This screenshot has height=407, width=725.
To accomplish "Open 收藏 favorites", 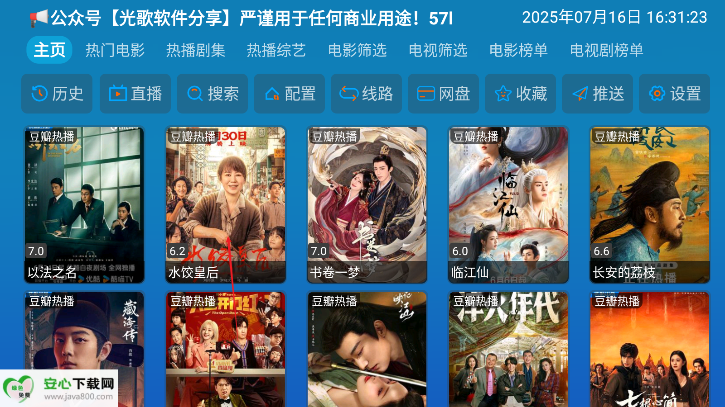I will (x=521, y=94).
